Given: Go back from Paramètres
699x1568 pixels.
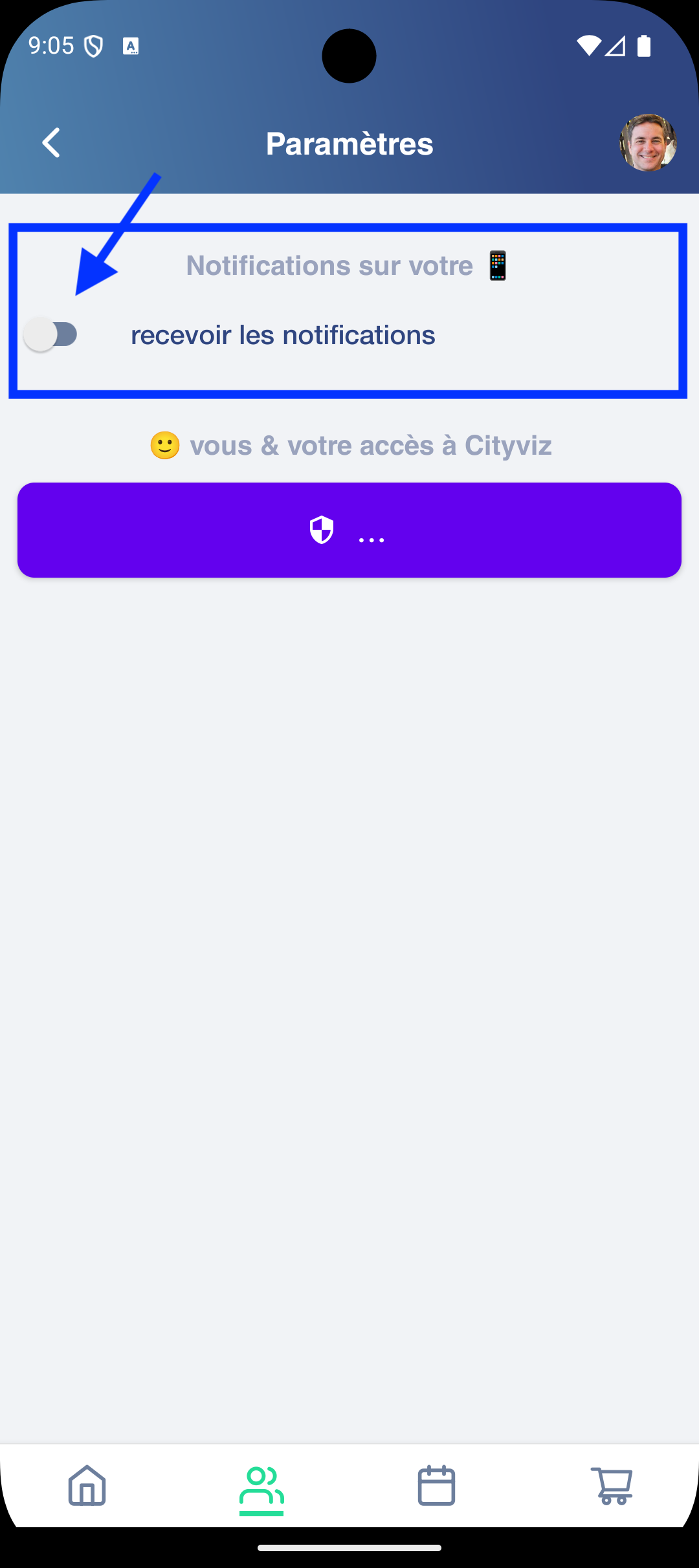Looking at the screenshot, I should 51,143.
